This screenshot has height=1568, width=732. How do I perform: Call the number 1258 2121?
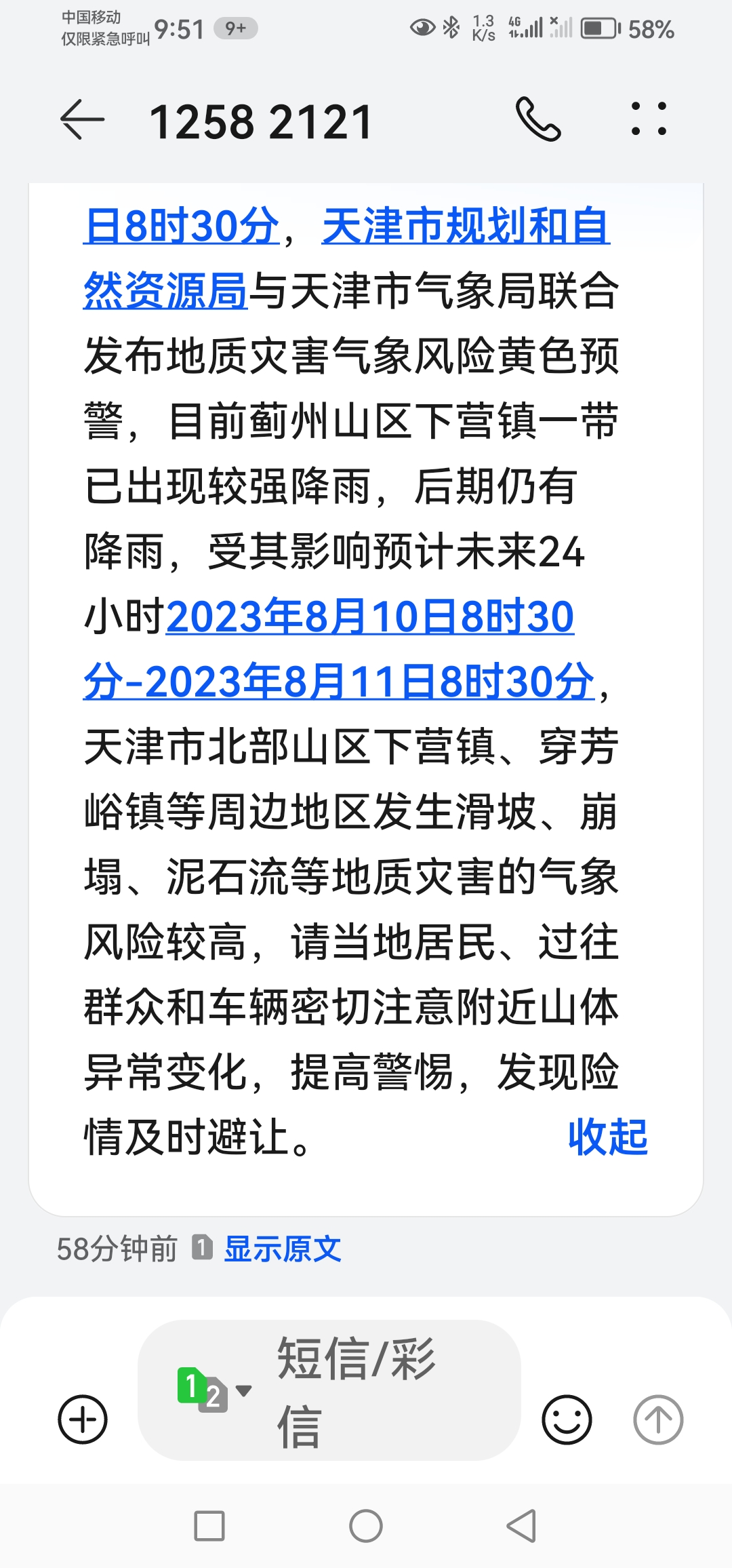click(538, 120)
